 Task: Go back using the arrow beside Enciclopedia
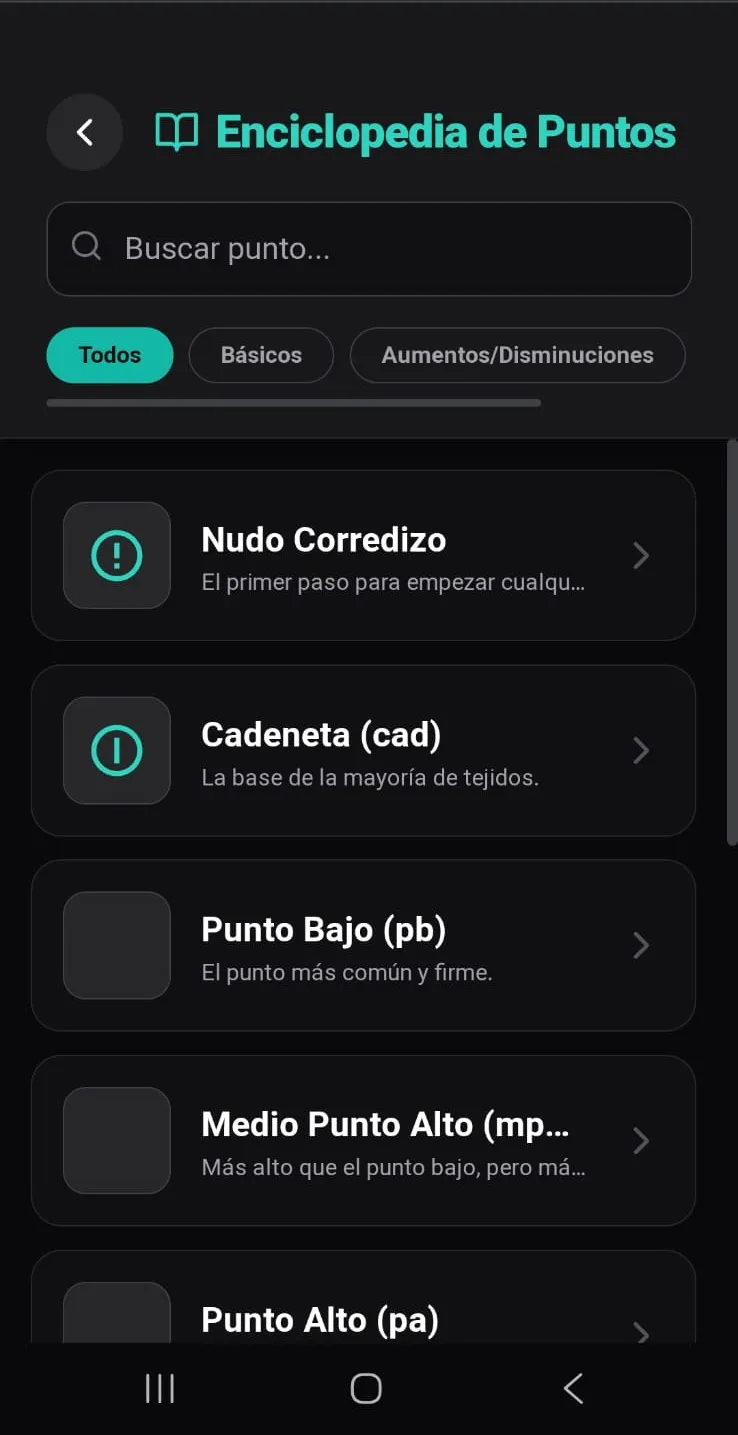[x=85, y=132]
